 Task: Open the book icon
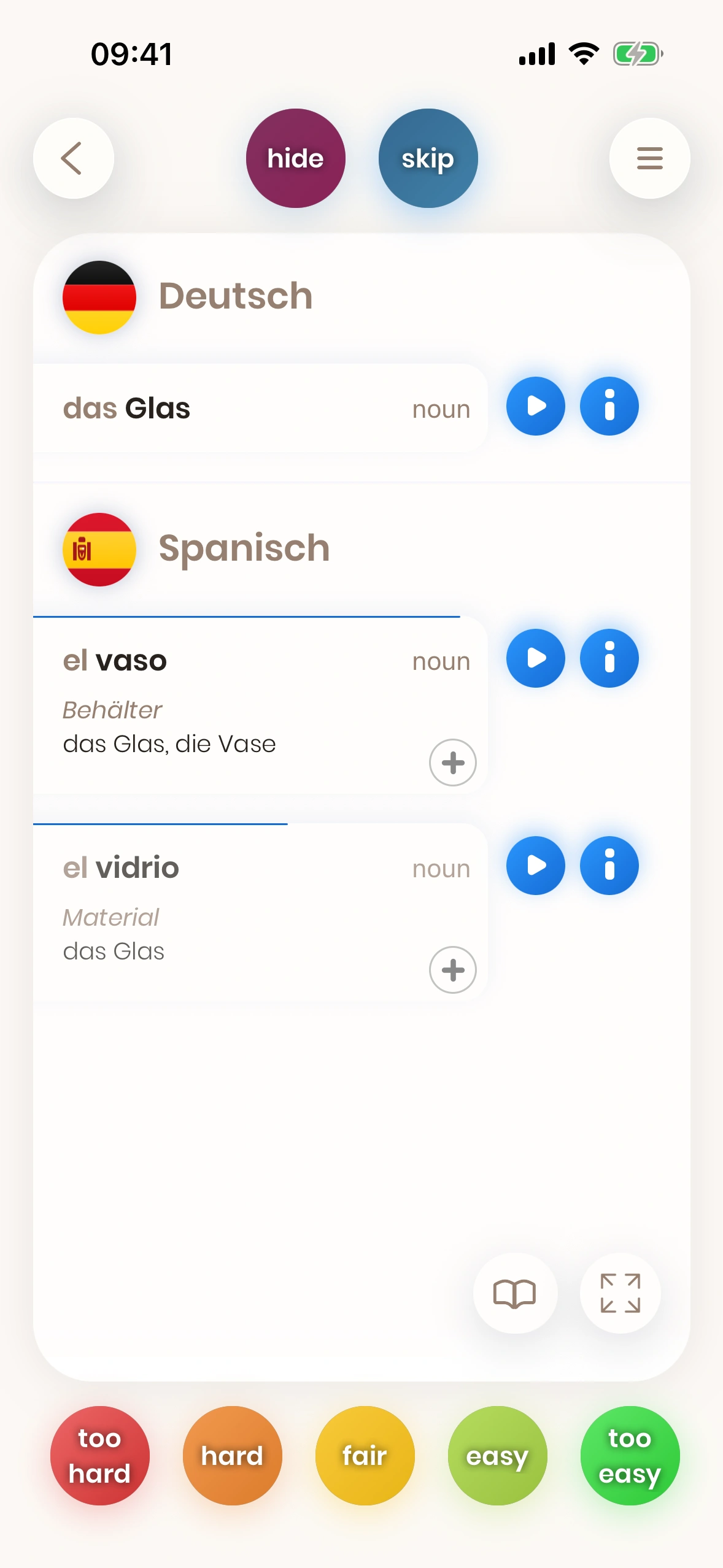514,1293
